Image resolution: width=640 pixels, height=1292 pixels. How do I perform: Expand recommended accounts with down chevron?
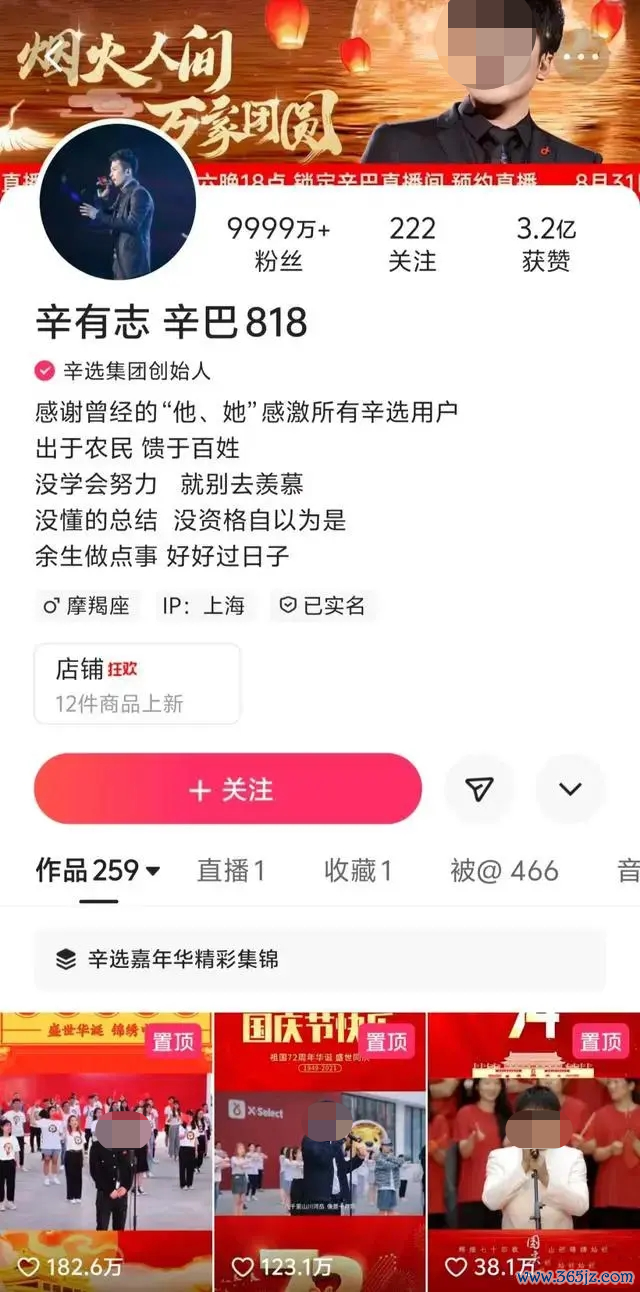[x=570, y=790]
